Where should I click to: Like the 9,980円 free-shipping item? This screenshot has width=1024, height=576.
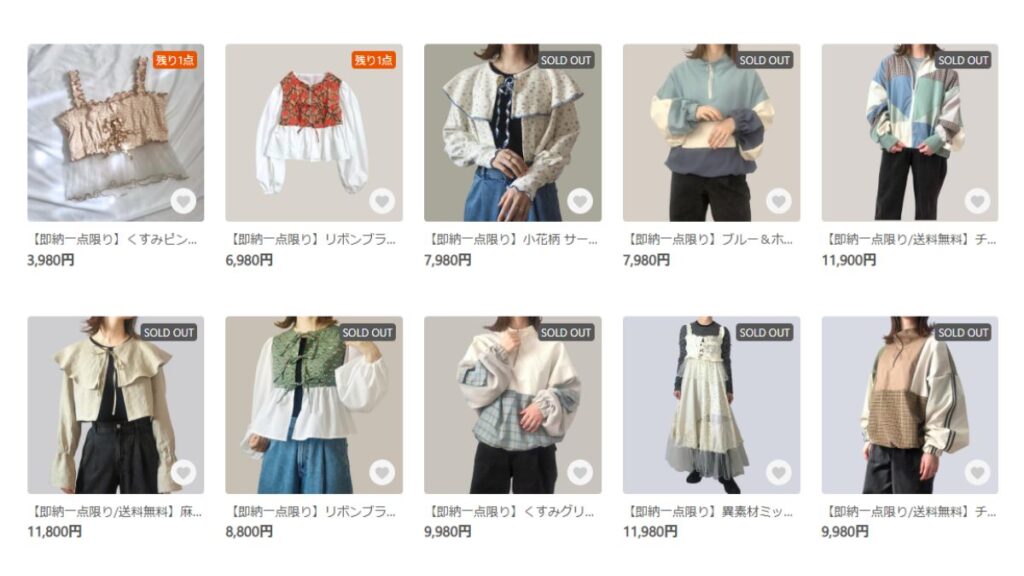(977, 473)
